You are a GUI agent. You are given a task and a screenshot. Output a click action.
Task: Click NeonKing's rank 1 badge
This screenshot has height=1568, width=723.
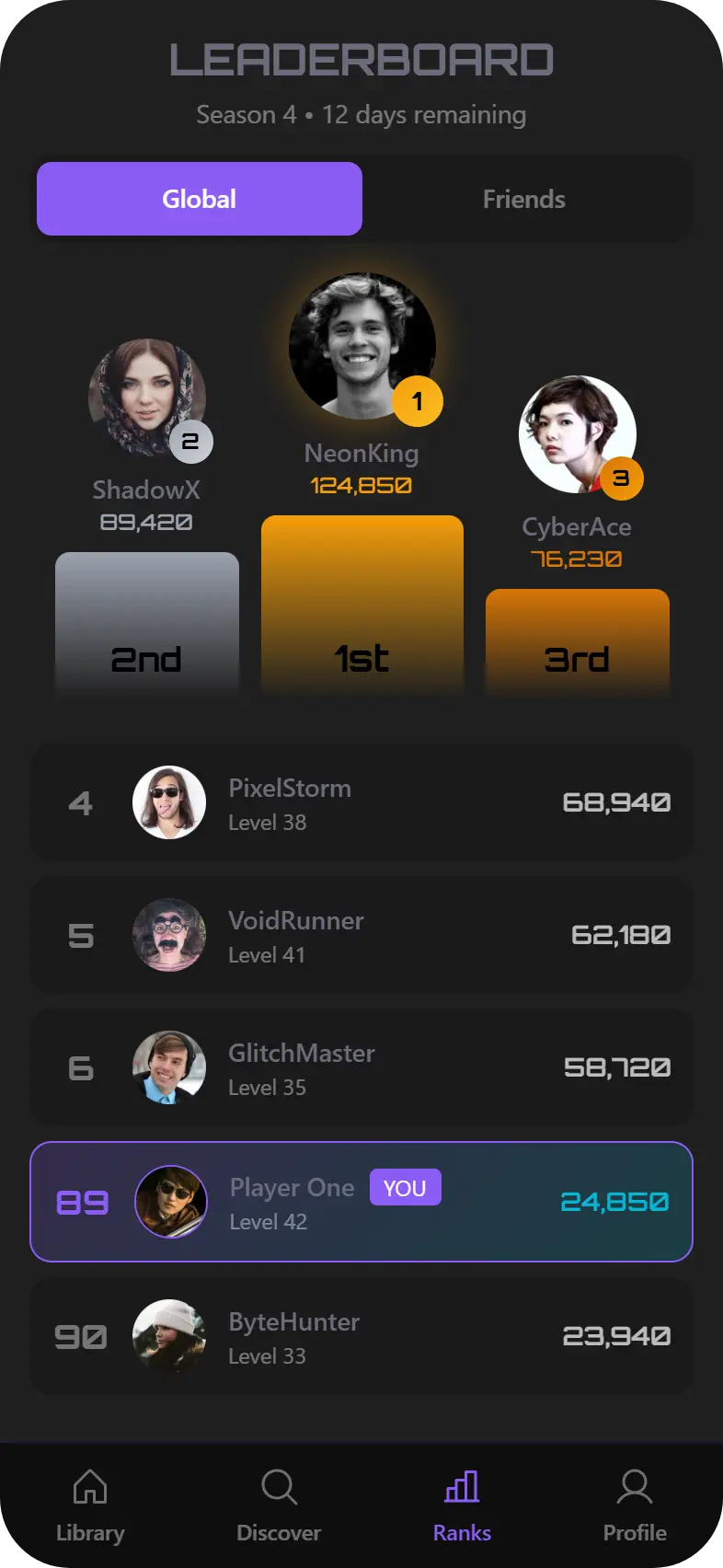419,400
